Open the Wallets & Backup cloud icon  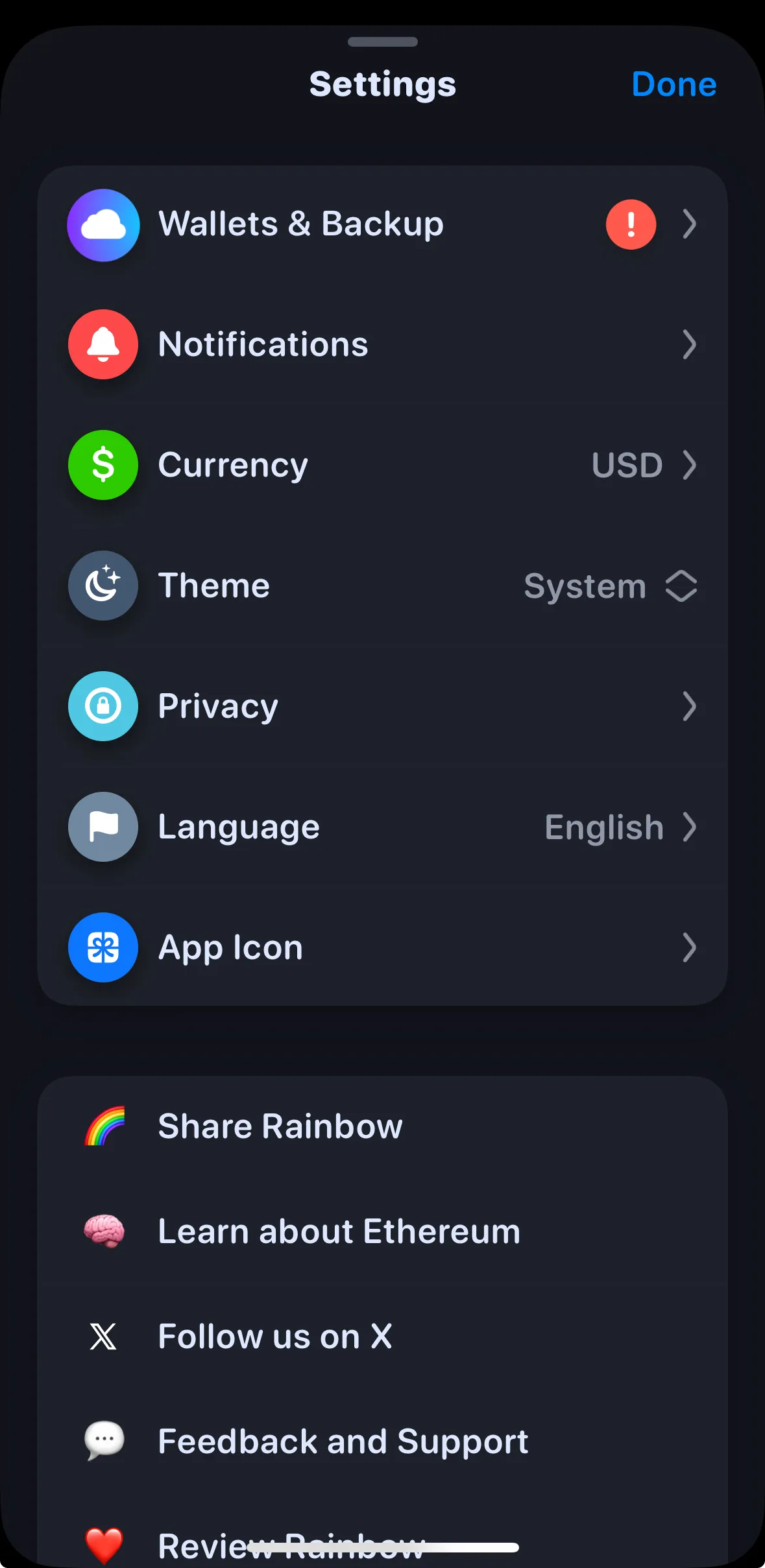(103, 225)
